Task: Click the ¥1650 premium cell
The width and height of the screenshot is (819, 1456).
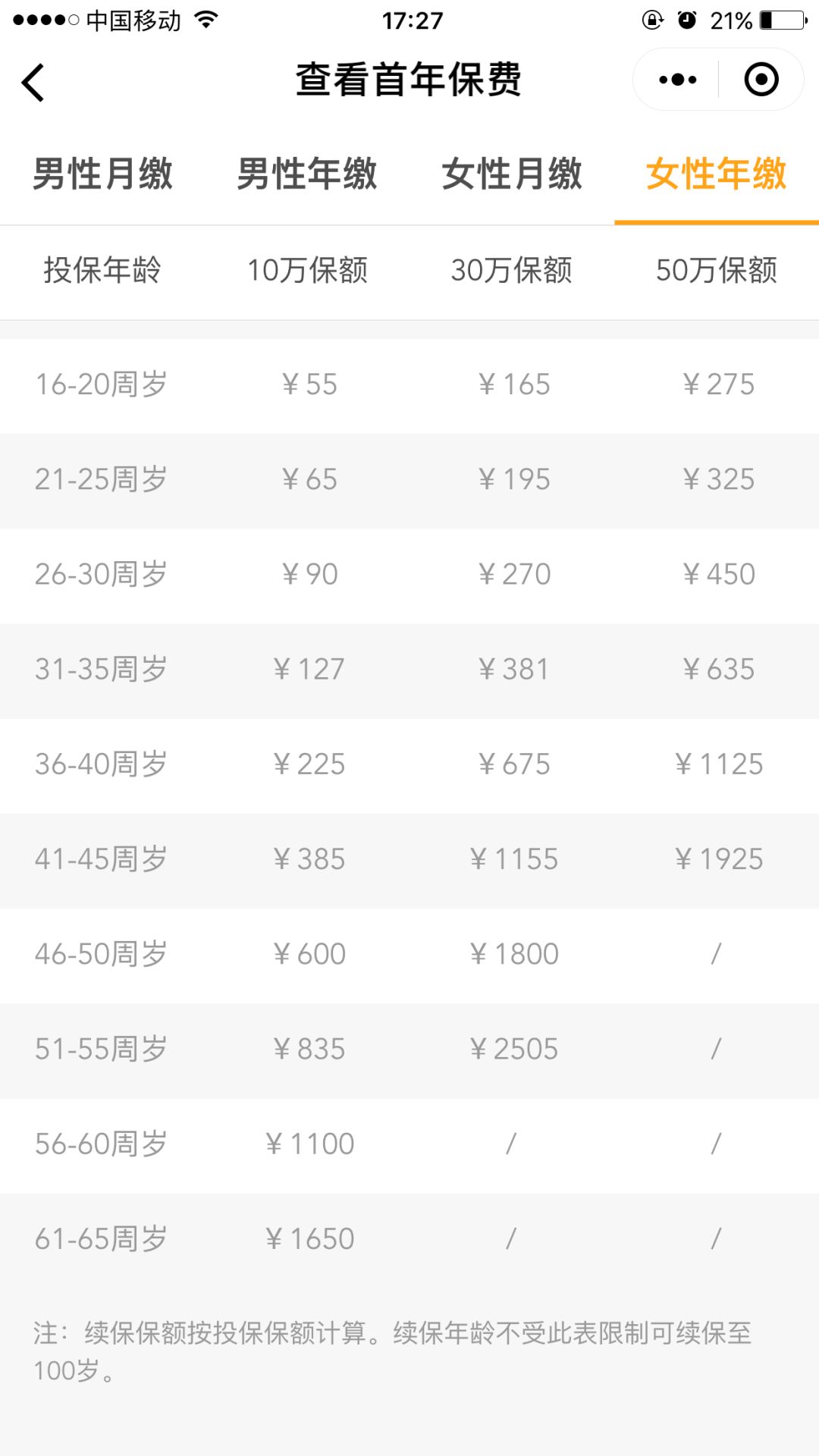Action: tap(310, 1238)
